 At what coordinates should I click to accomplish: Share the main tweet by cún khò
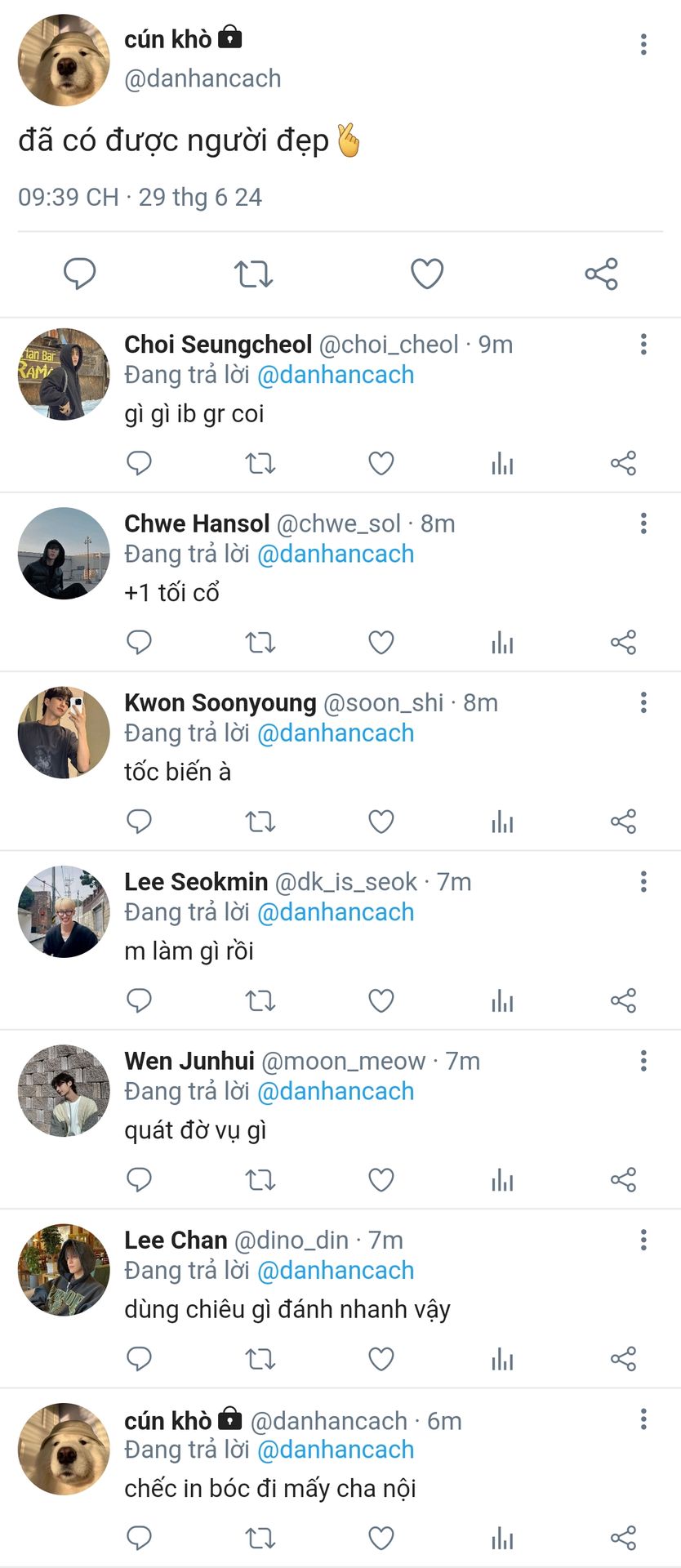(601, 274)
